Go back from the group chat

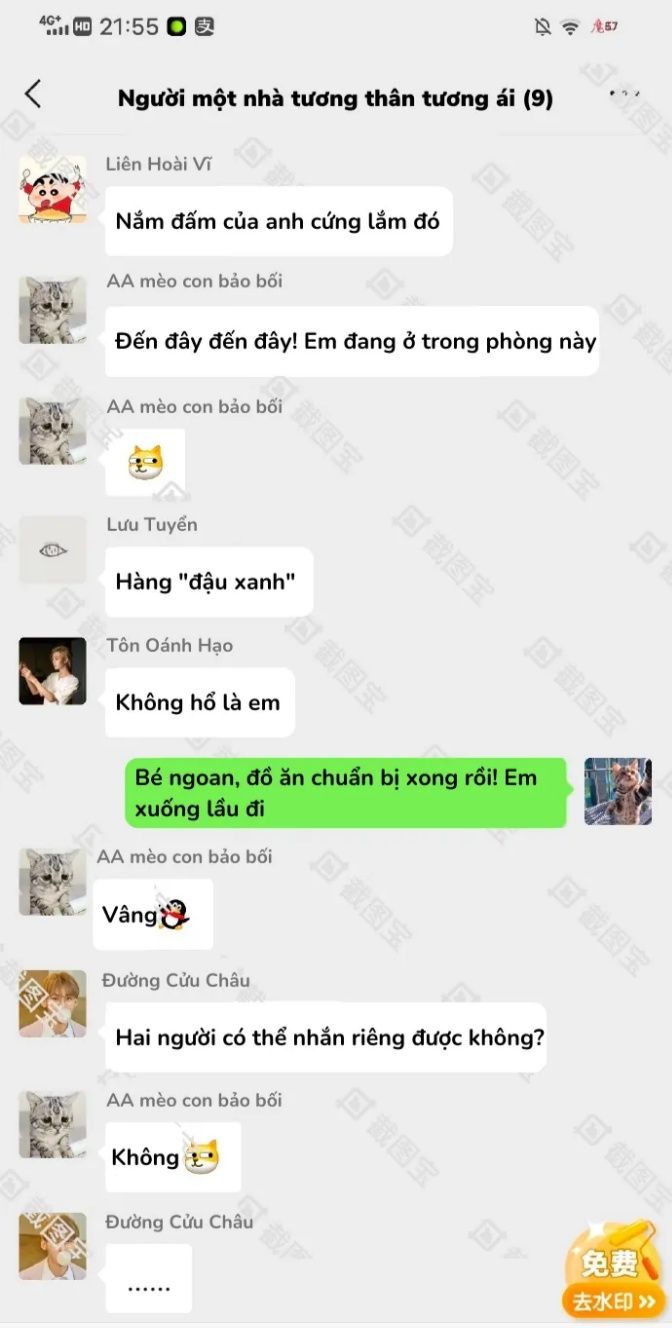pyautogui.click(x=34, y=95)
